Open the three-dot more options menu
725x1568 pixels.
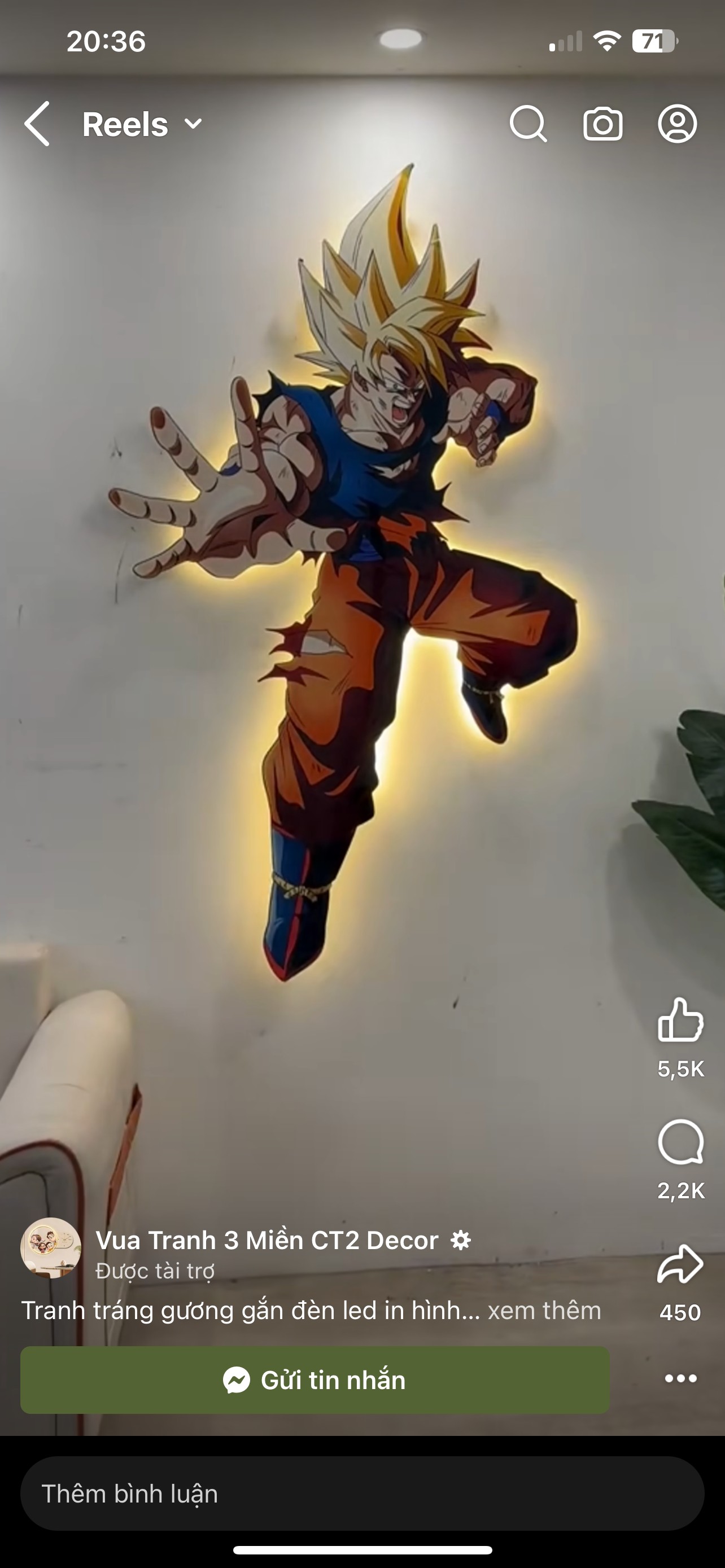coord(680,1379)
